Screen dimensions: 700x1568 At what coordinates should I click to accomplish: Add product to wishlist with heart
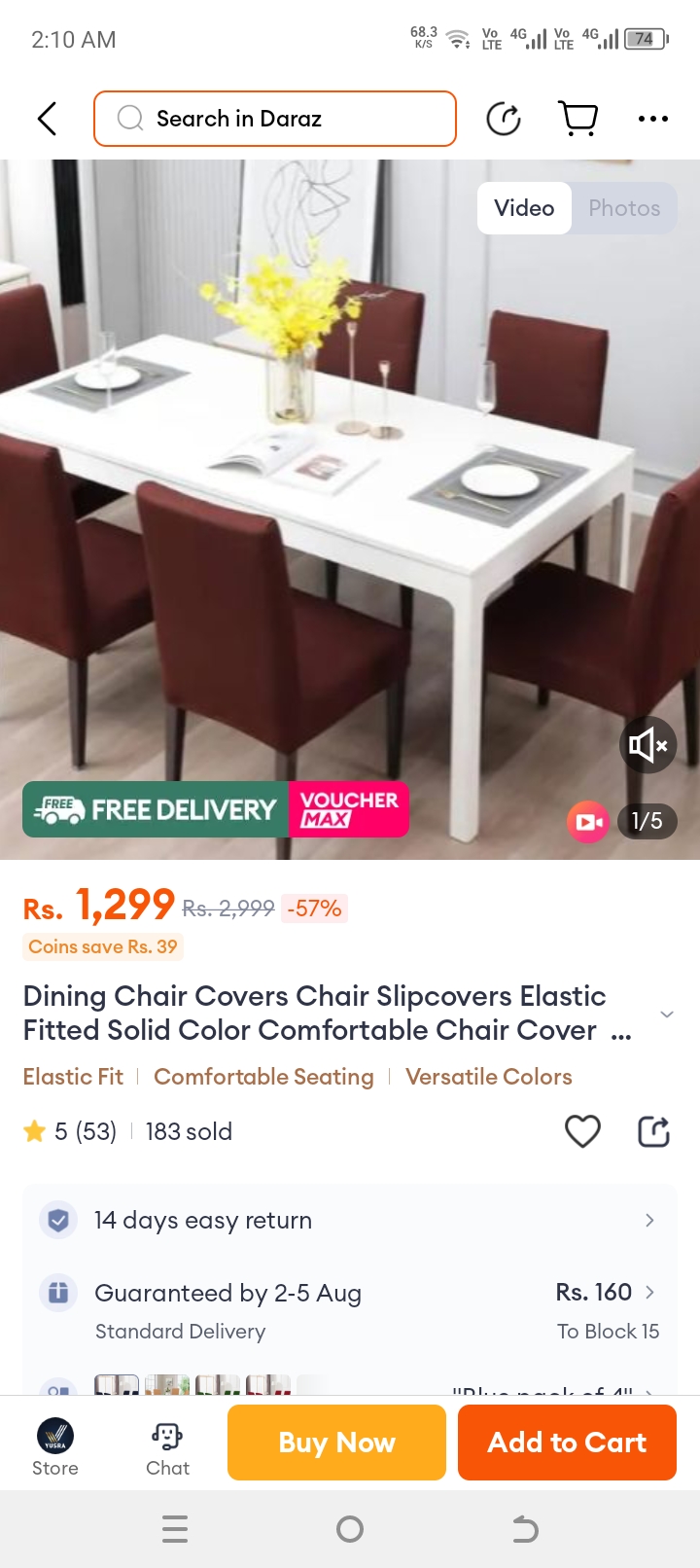point(582,1131)
